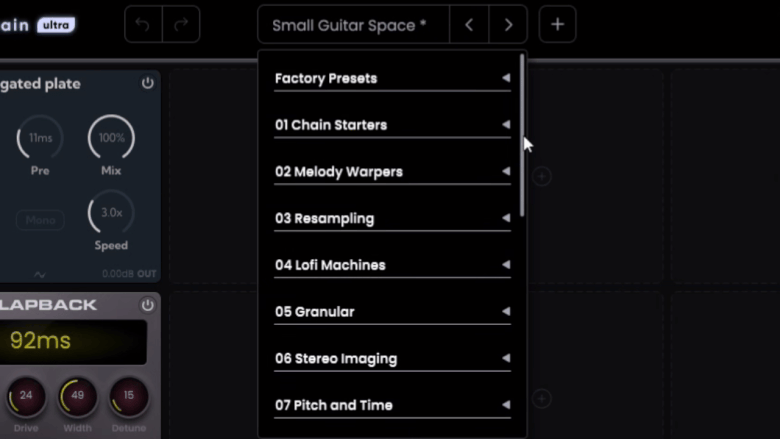Expand 05 Granular category
780x439 pixels.
click(x=392, y=312)
